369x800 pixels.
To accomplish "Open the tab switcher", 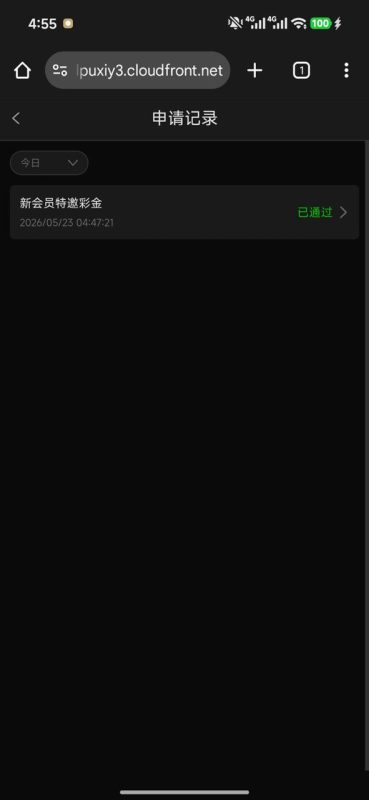I will [301, 70].
